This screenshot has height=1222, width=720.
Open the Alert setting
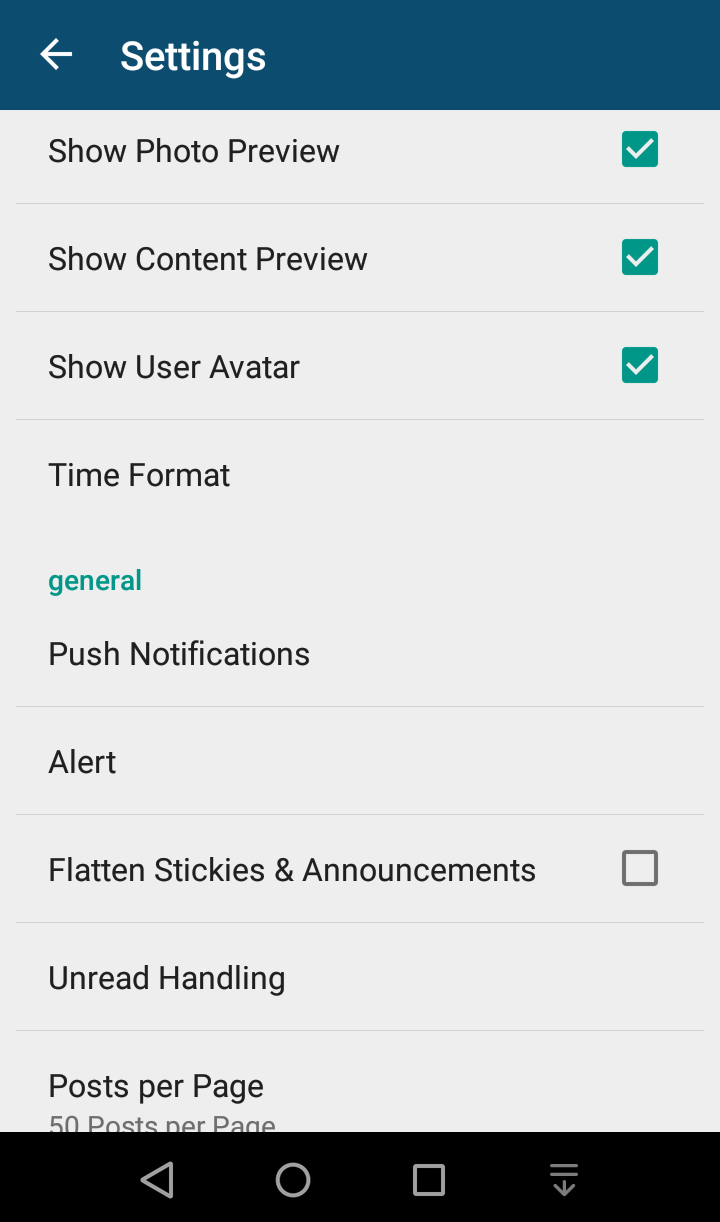[x=83, y=762]
